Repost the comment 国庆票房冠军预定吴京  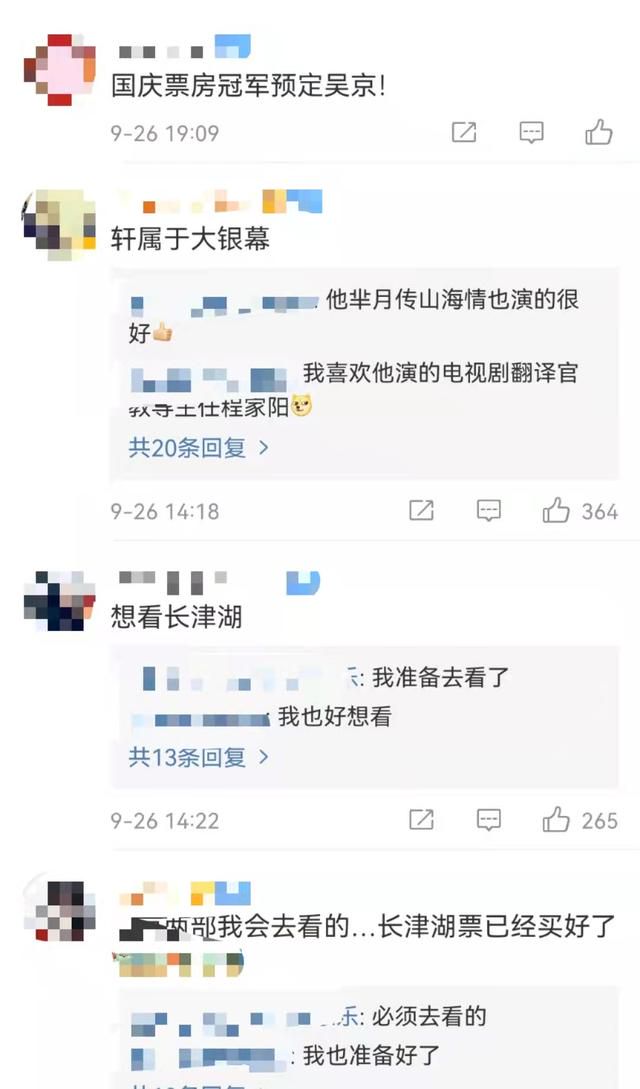464,132
